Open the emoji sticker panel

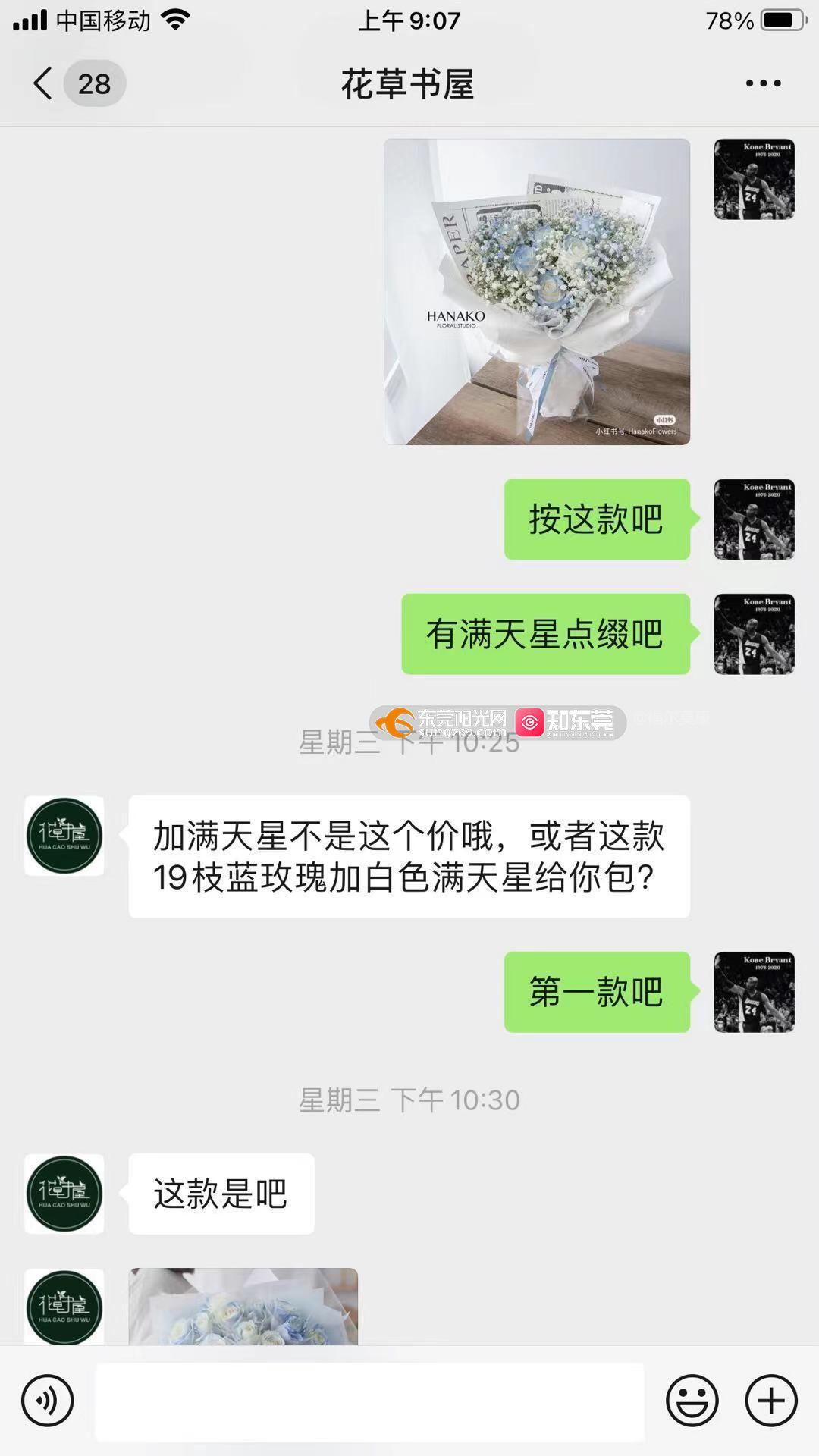pos(692,1401)
